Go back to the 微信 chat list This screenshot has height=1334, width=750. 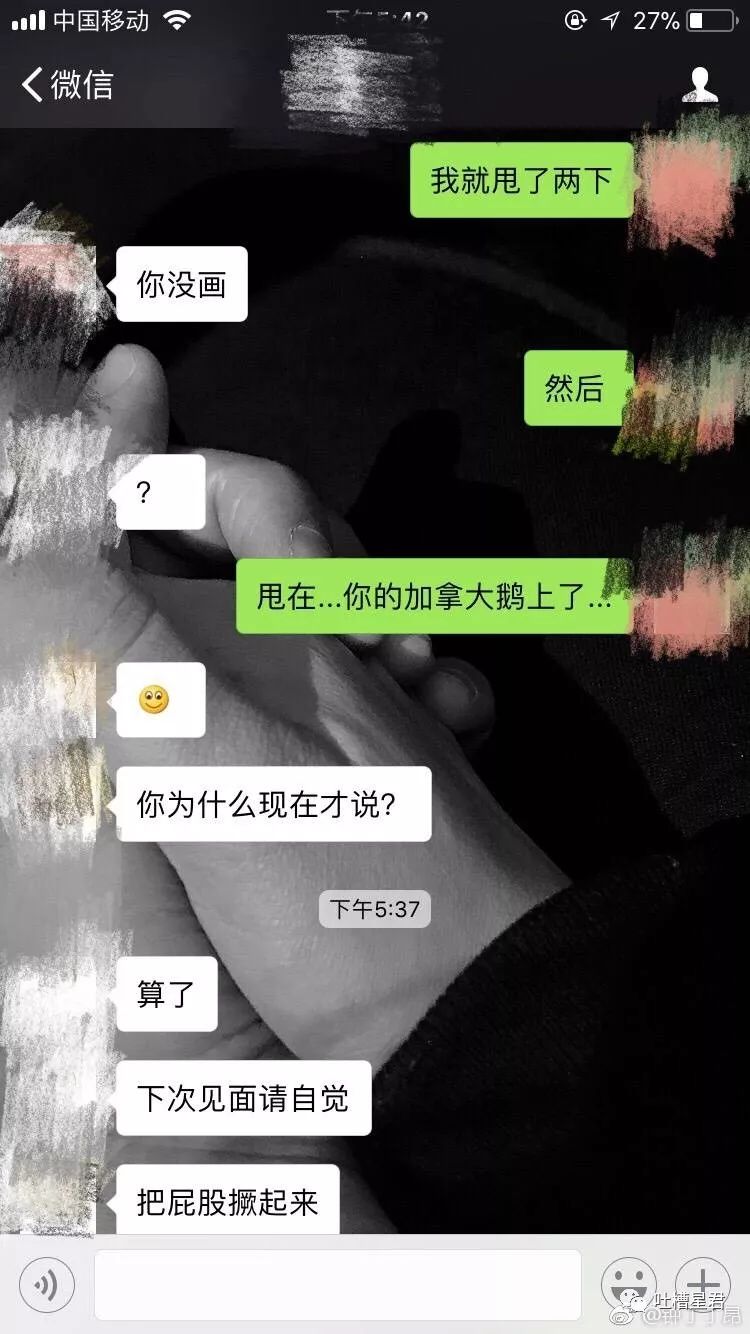(x=66, y=85)
